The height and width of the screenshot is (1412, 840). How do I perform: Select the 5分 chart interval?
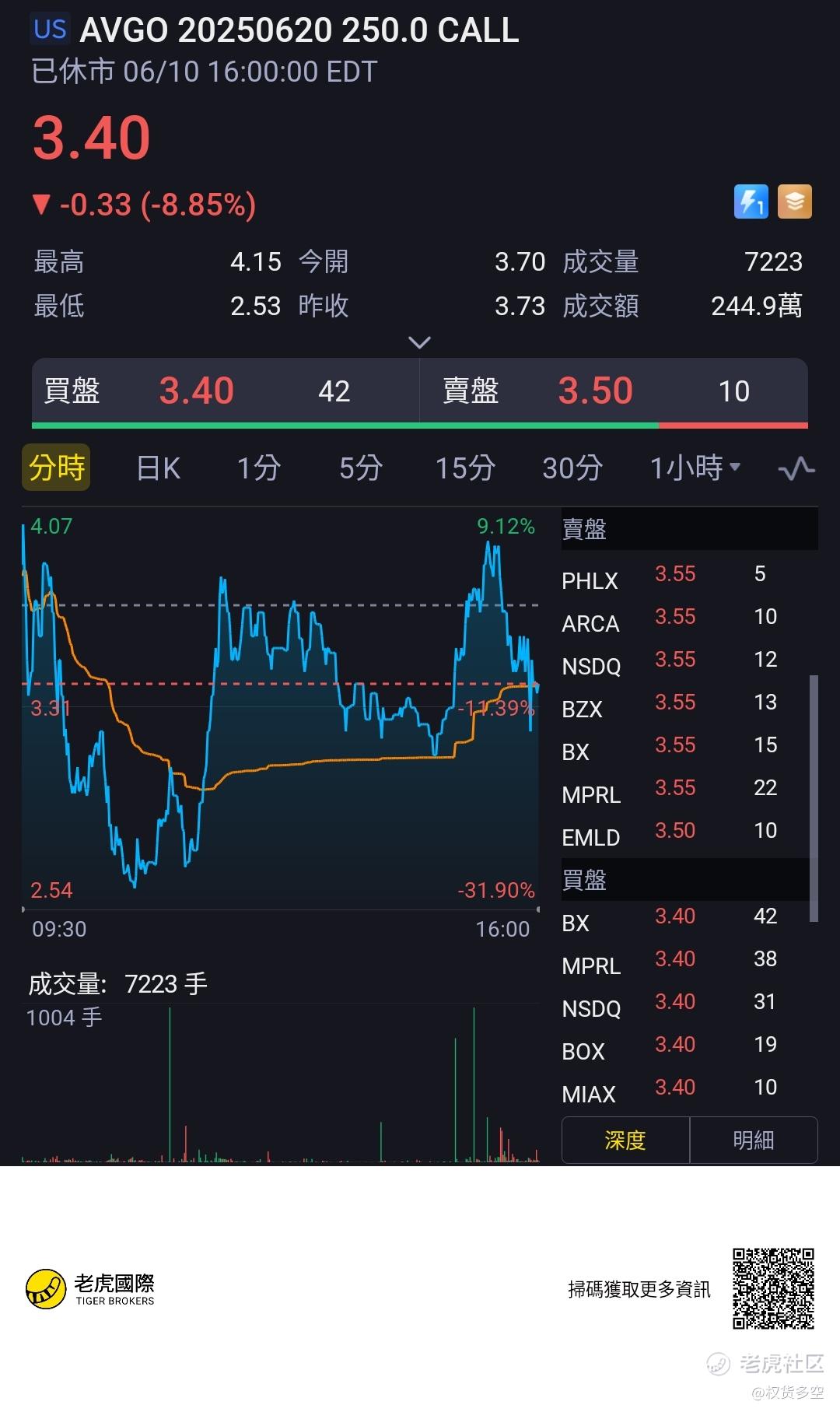coord(361,468)
